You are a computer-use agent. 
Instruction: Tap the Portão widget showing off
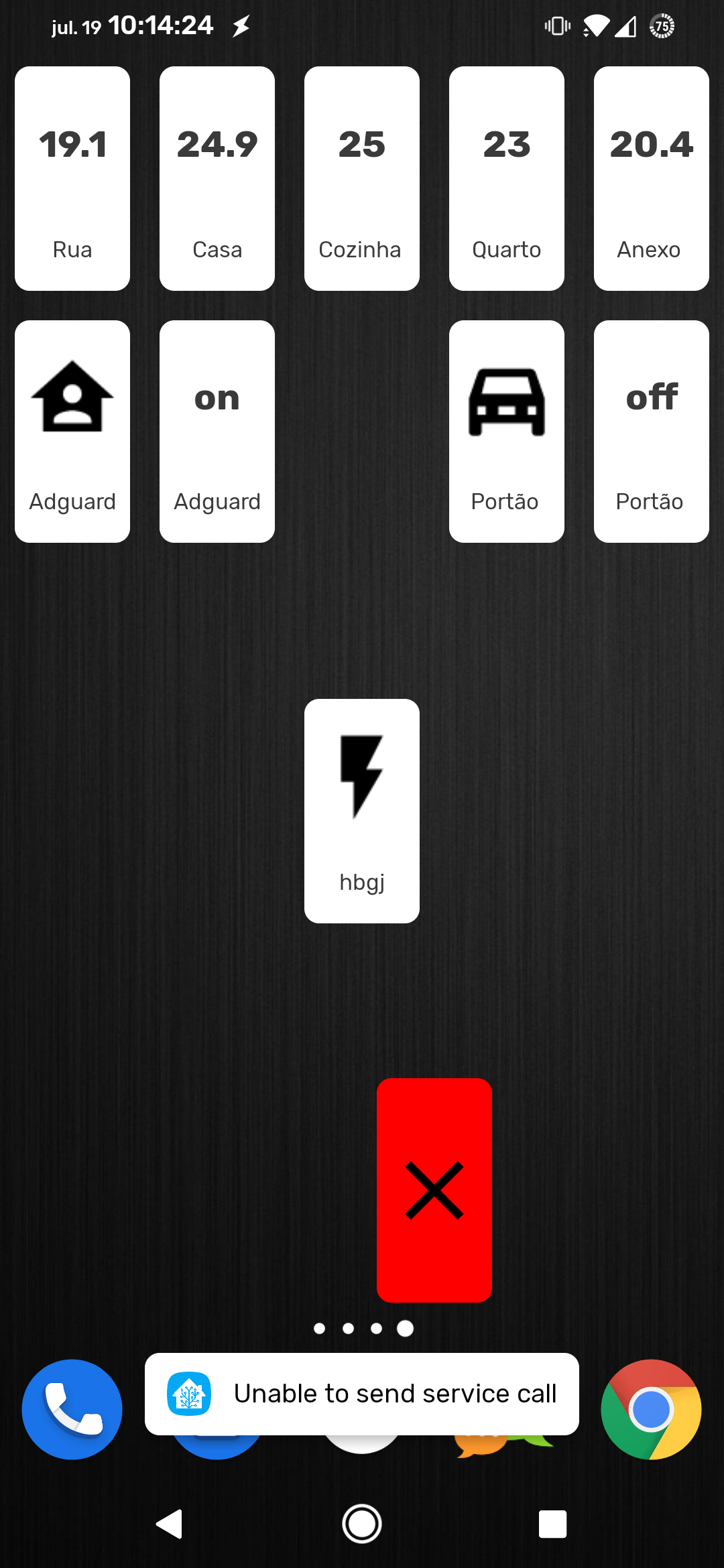click(x=652, y=432)
